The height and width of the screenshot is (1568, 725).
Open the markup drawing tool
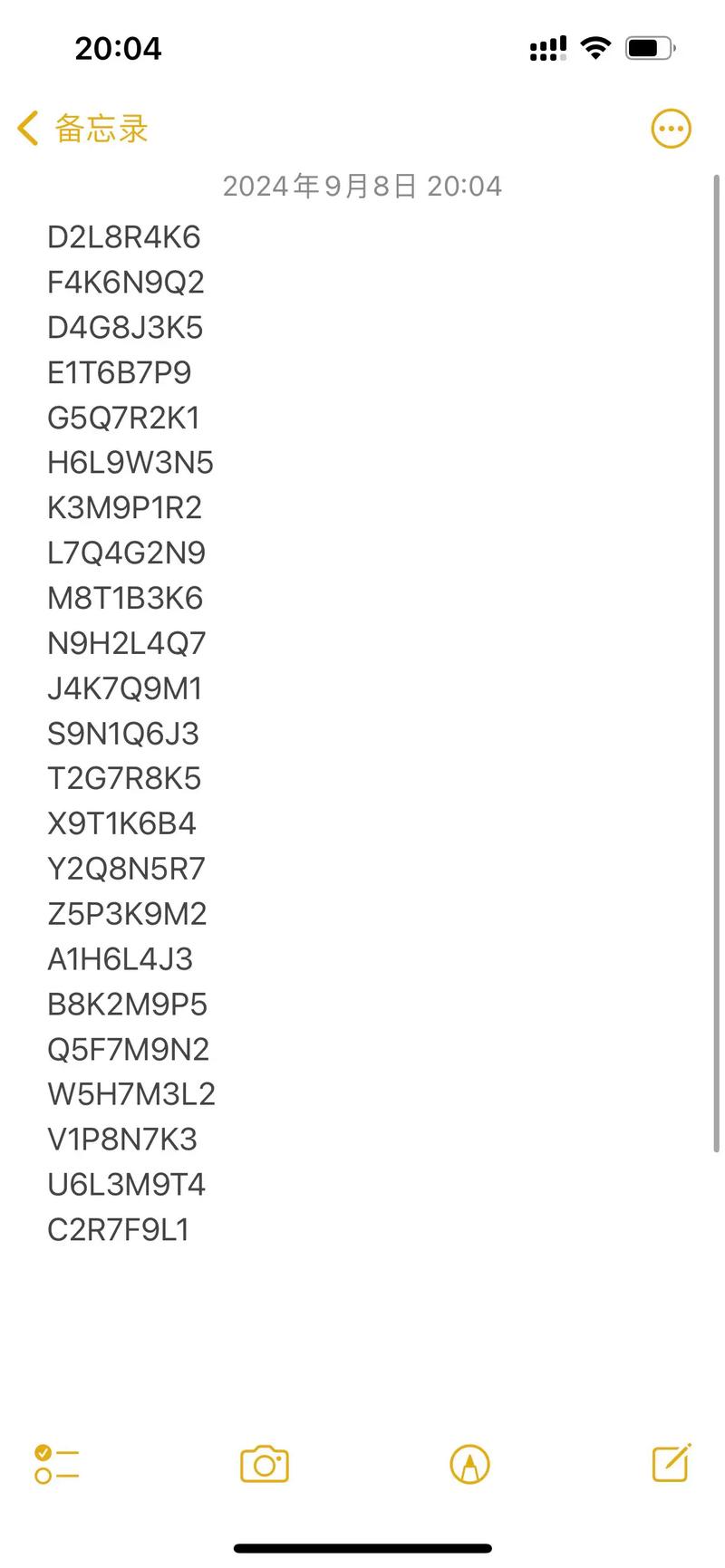pyautogui.click(x=469, y=1464)
